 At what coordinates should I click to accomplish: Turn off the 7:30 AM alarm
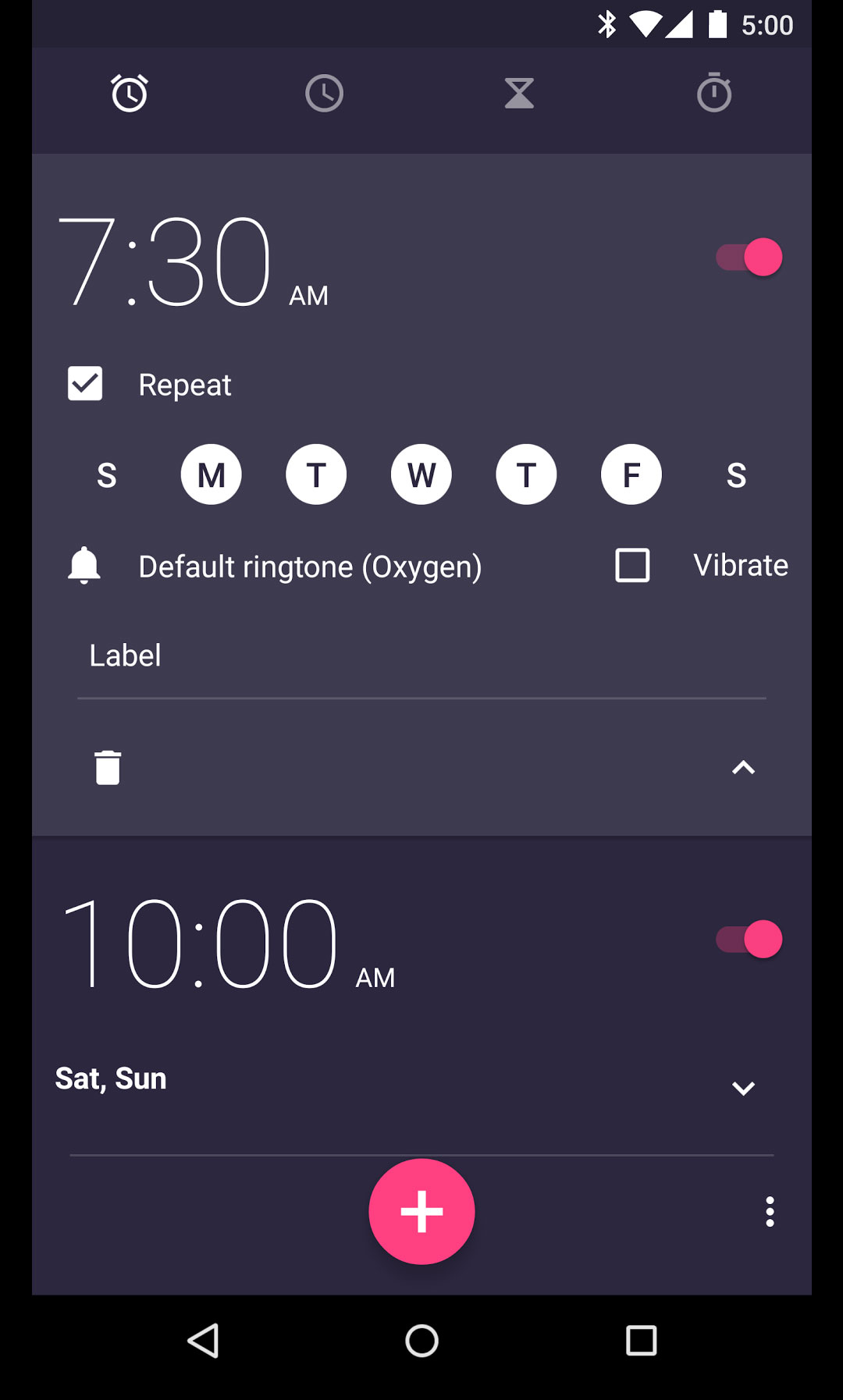(x=749, y=258)
